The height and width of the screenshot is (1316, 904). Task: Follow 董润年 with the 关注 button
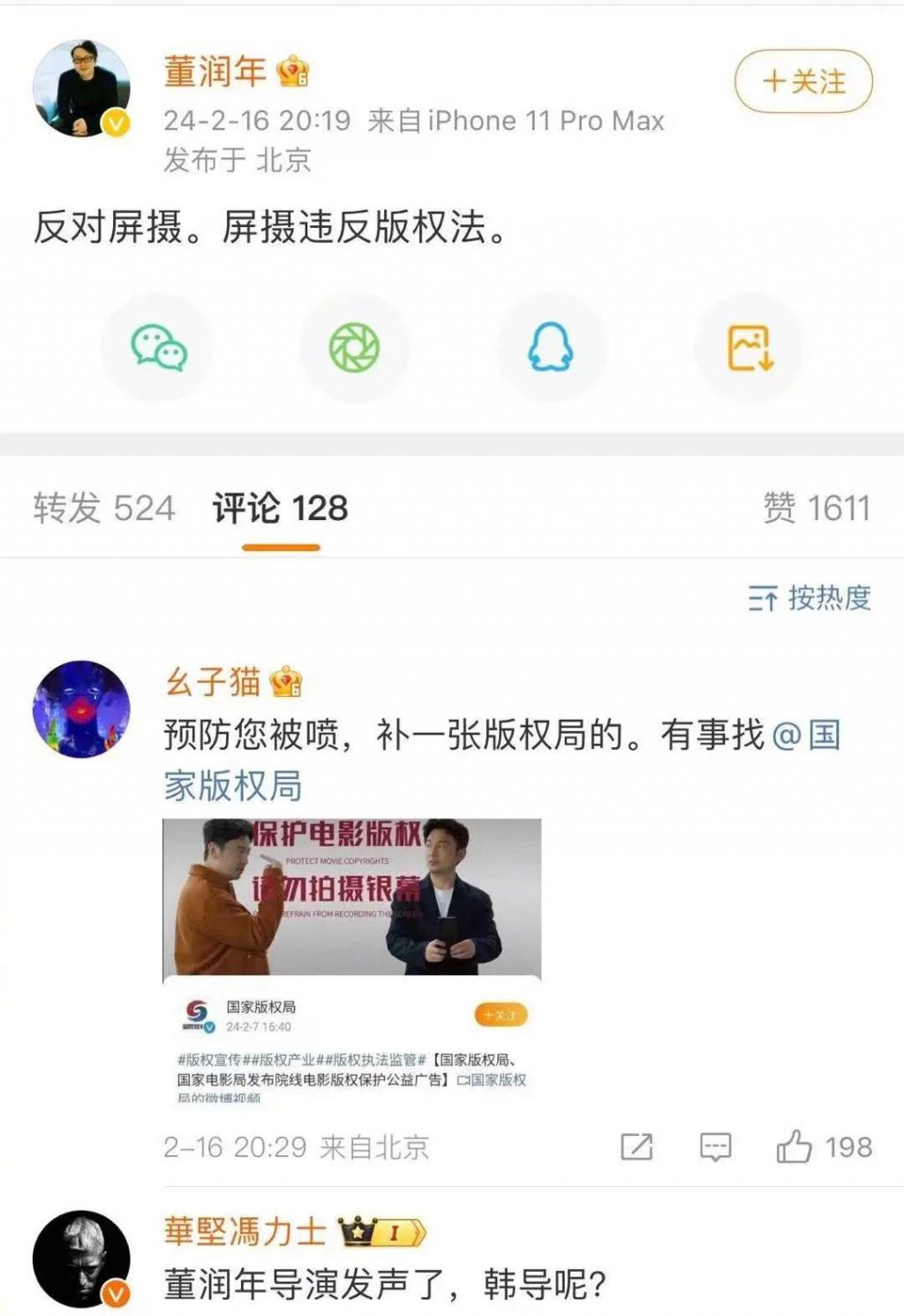click(x=803, y=82)
